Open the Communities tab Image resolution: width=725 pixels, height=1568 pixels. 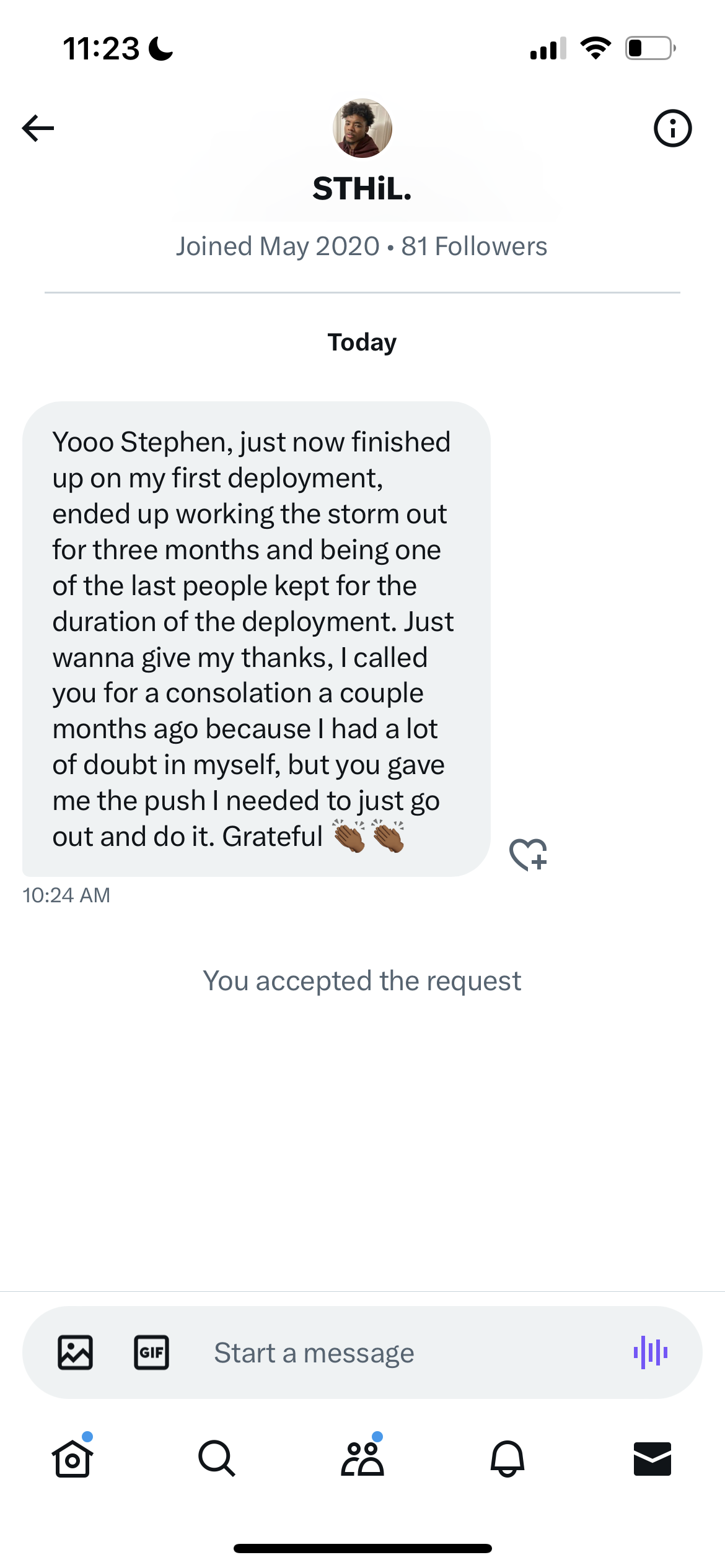(362, 1458)
